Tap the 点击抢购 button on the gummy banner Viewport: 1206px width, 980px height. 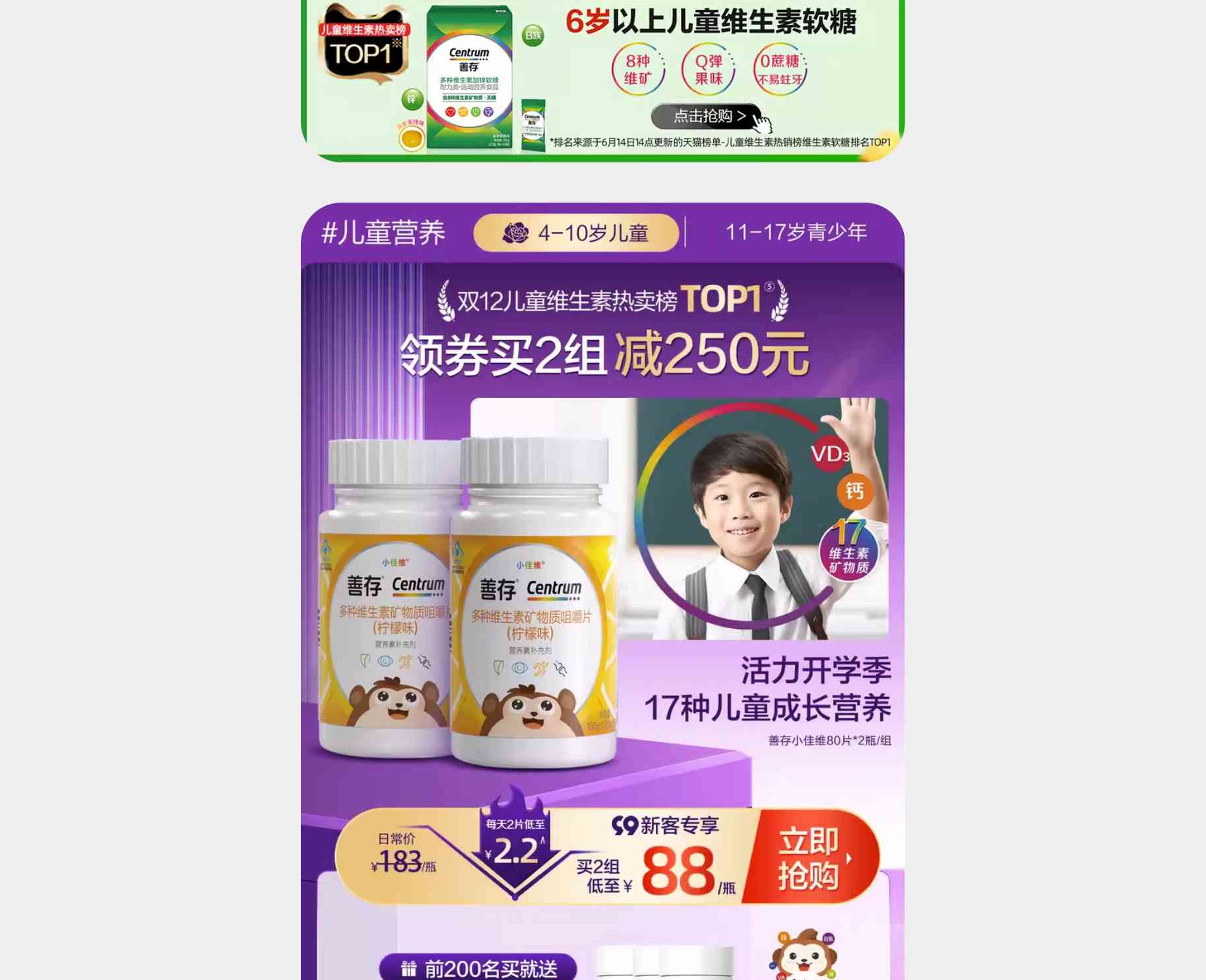point(707,117)
